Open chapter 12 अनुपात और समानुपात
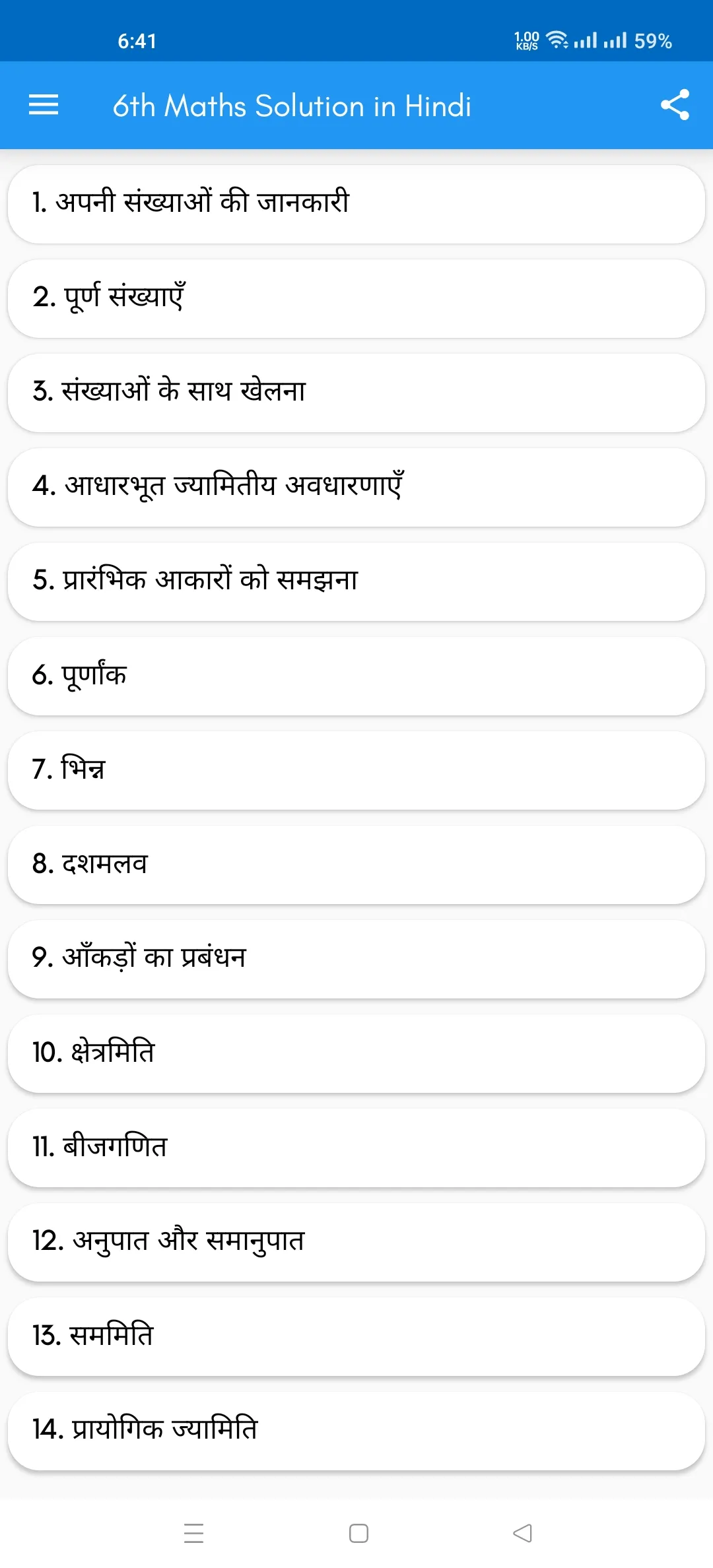 point(356,1242)
